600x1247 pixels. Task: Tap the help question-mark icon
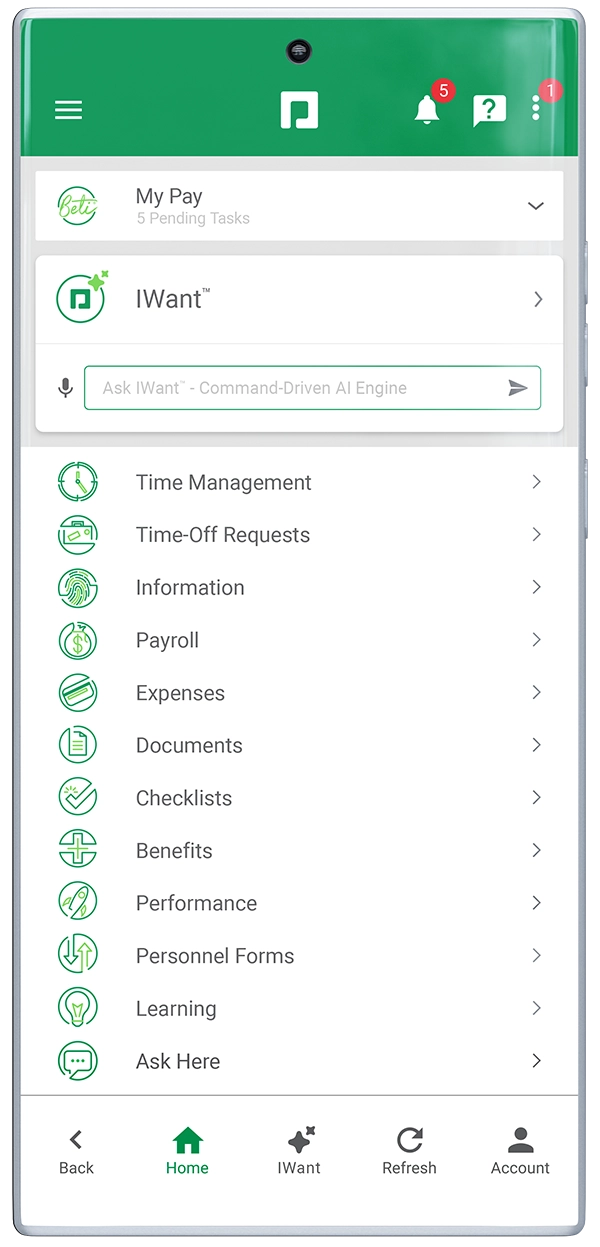click(x=488, y=110)
